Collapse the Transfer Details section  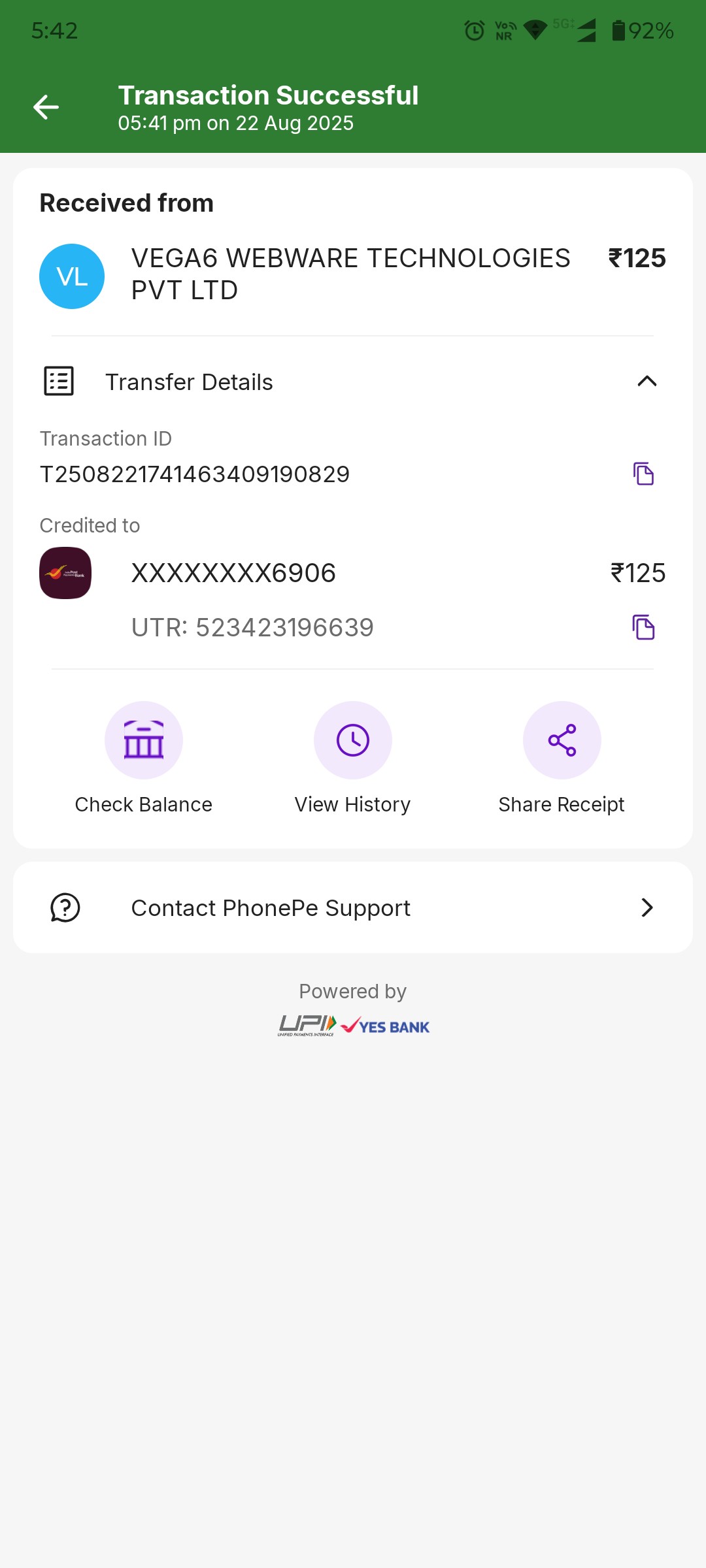pyautogui.click(x=647, y=382)
